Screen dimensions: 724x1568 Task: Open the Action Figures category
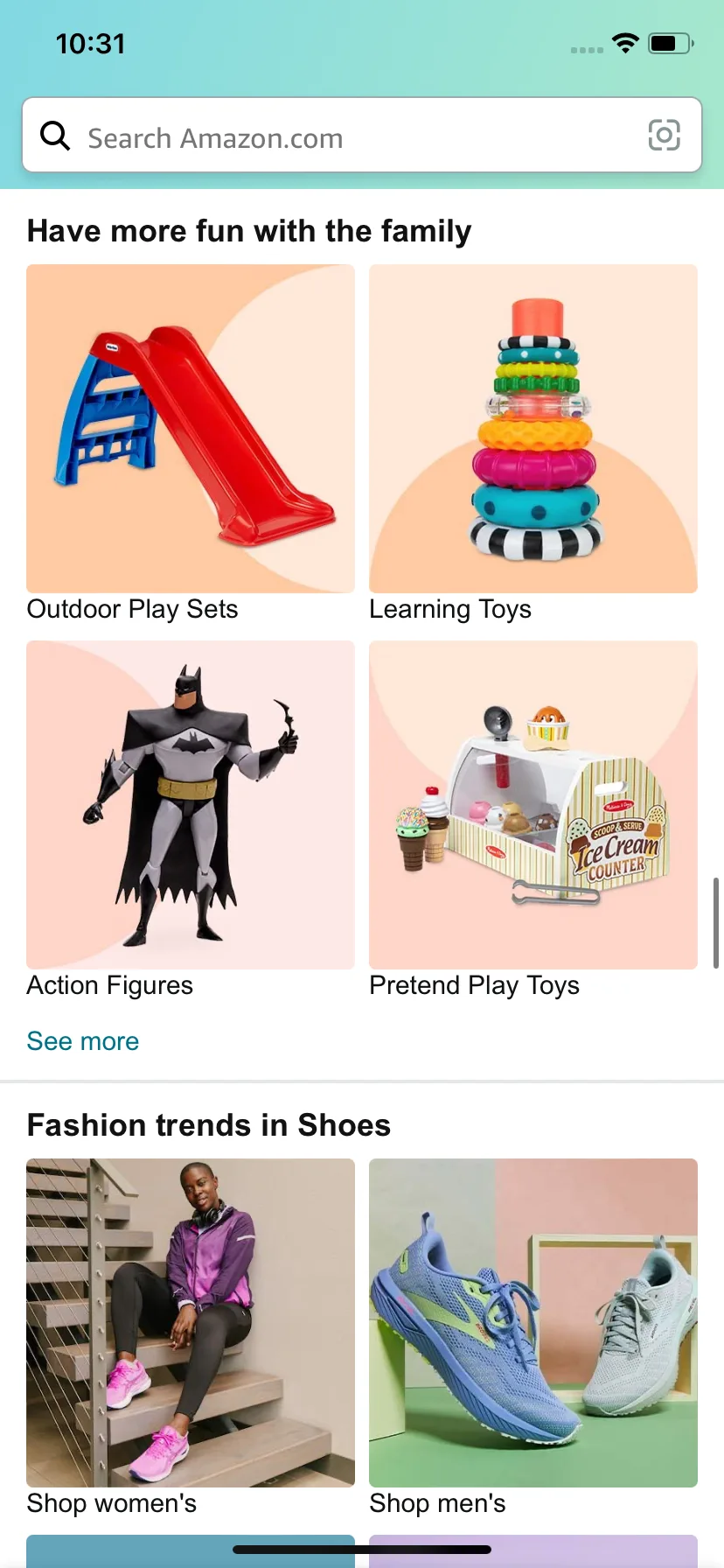coord(190,804)
